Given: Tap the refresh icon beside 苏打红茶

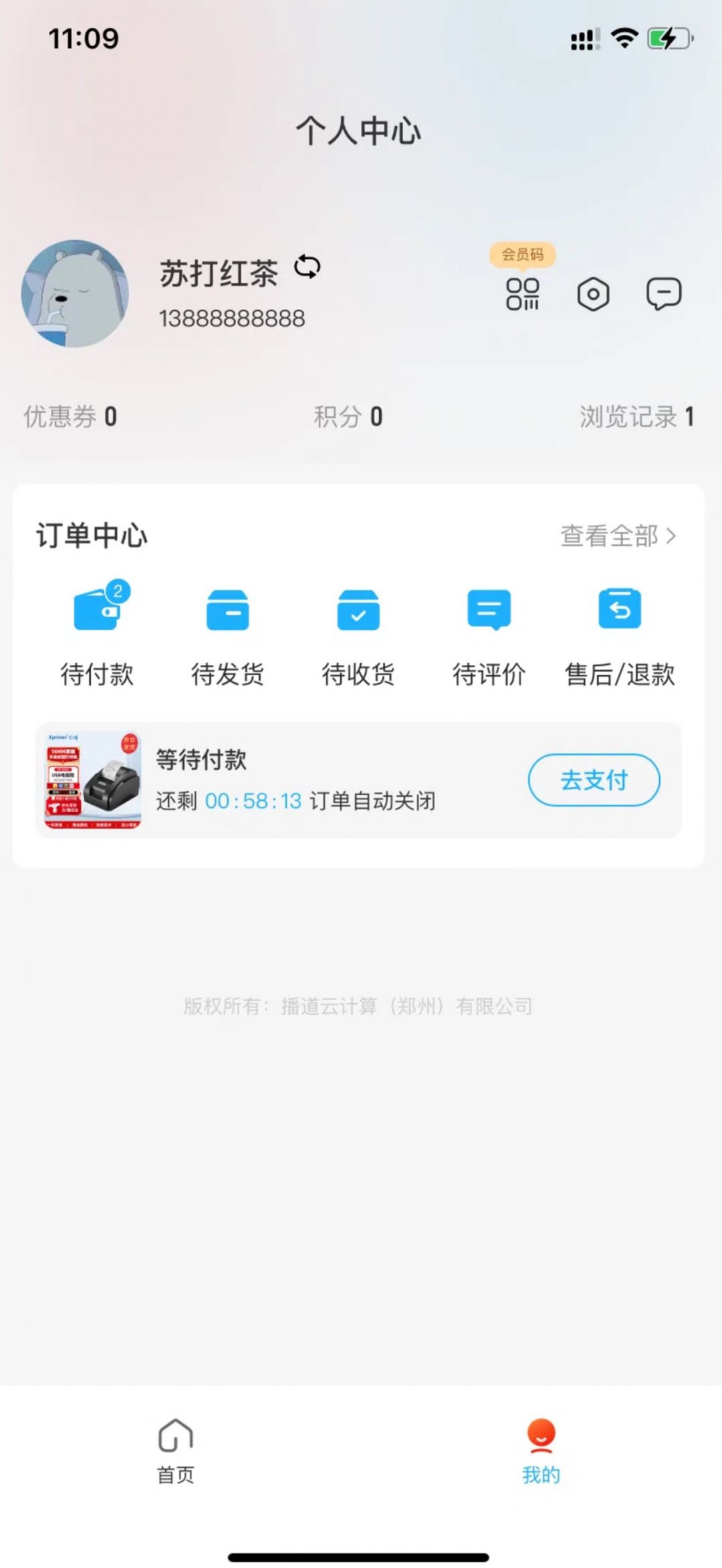Looking at the screenshot, I should pos(308,267).
